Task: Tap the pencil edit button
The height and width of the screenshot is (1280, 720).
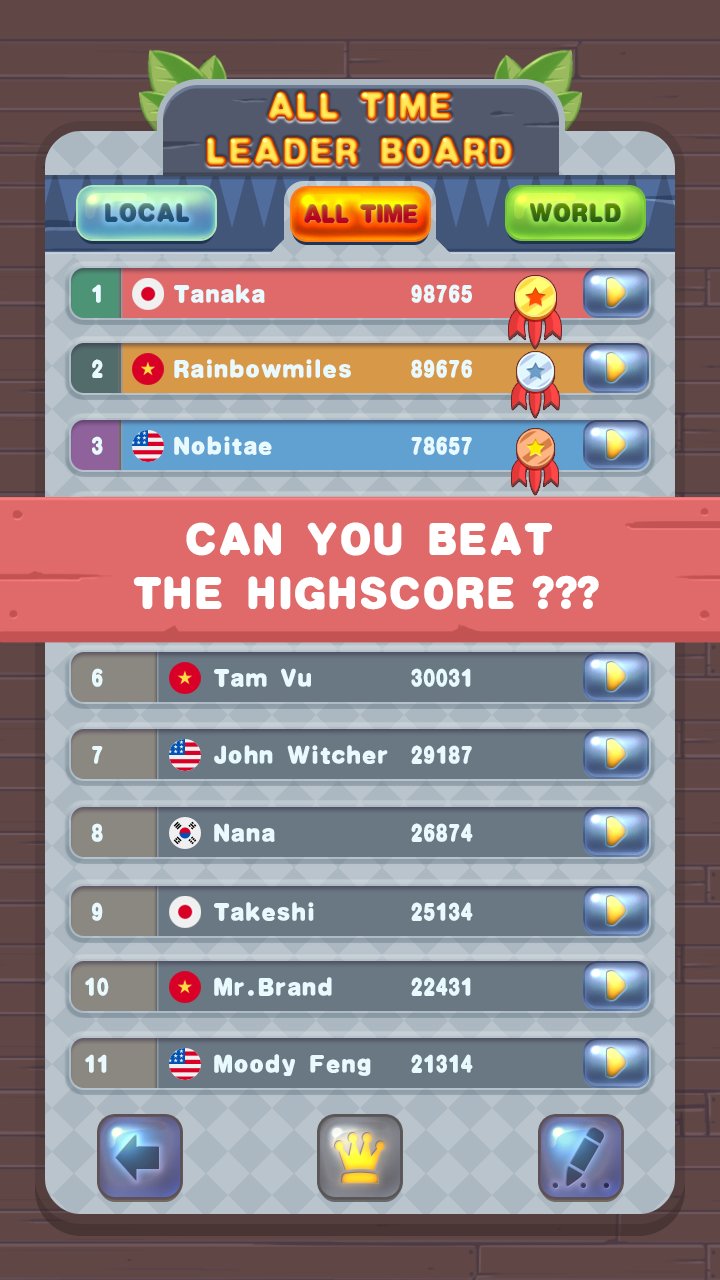Action: pos(580,1157)
